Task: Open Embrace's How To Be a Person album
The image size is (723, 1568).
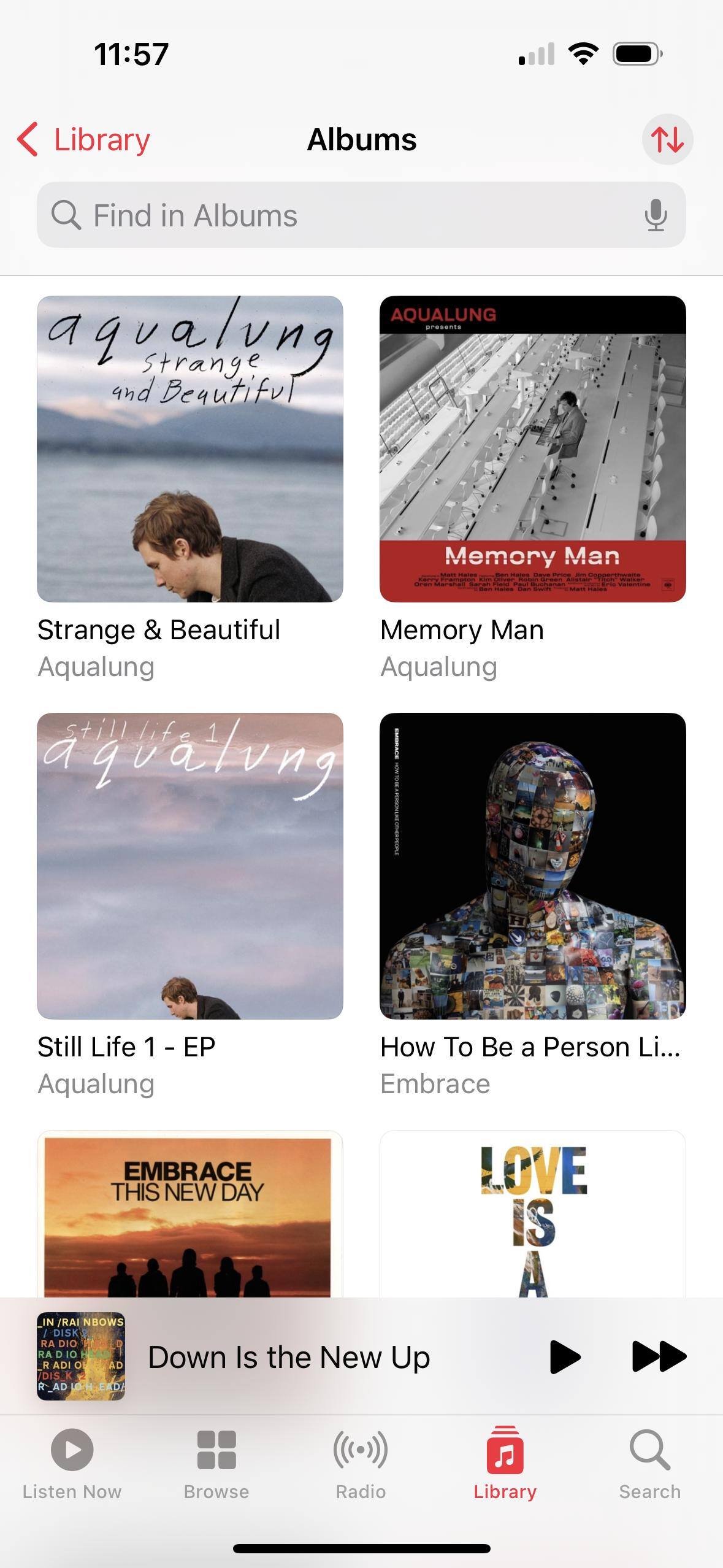Action: (532, 866)
